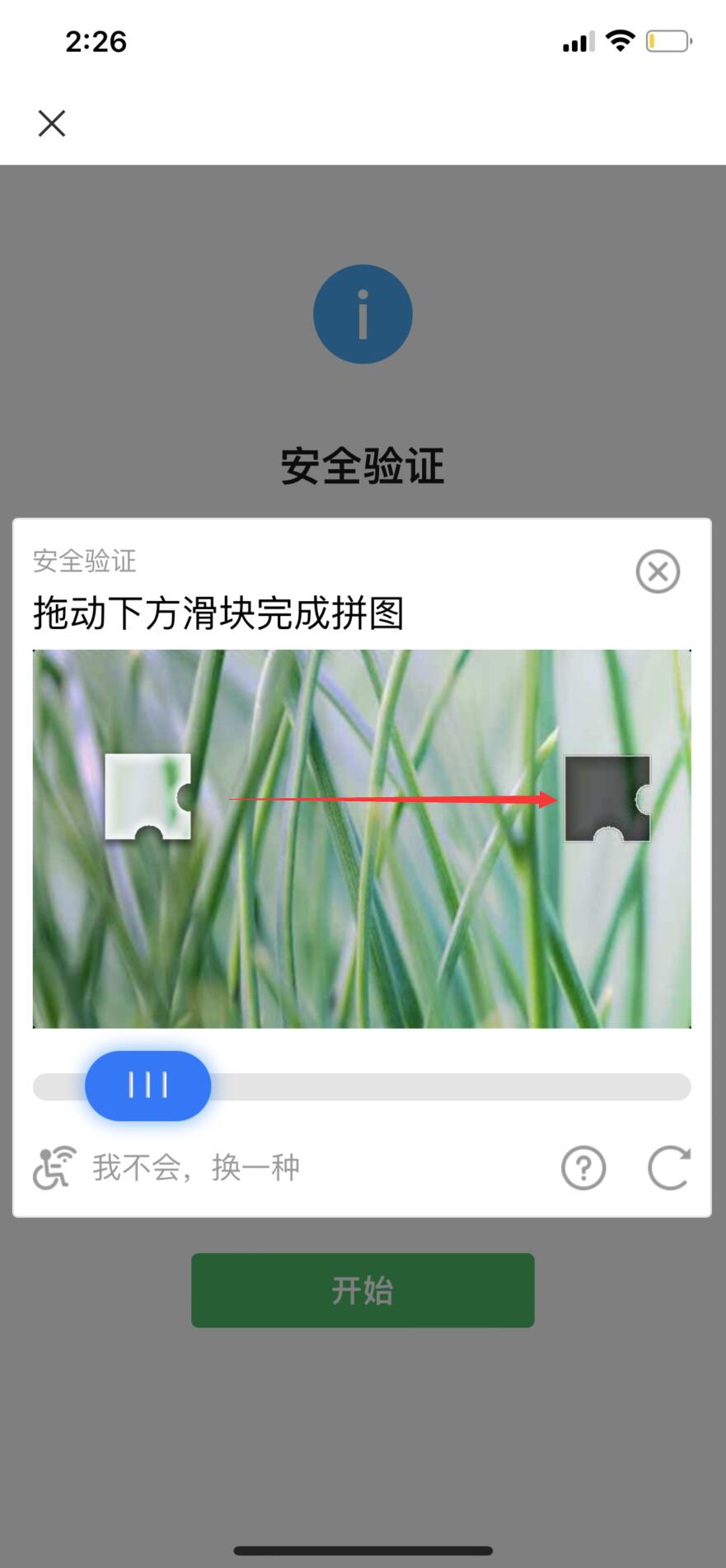Open the help question mark icon
Viewport: 726px width, 1568px height.
click(x=583, y=1167)
